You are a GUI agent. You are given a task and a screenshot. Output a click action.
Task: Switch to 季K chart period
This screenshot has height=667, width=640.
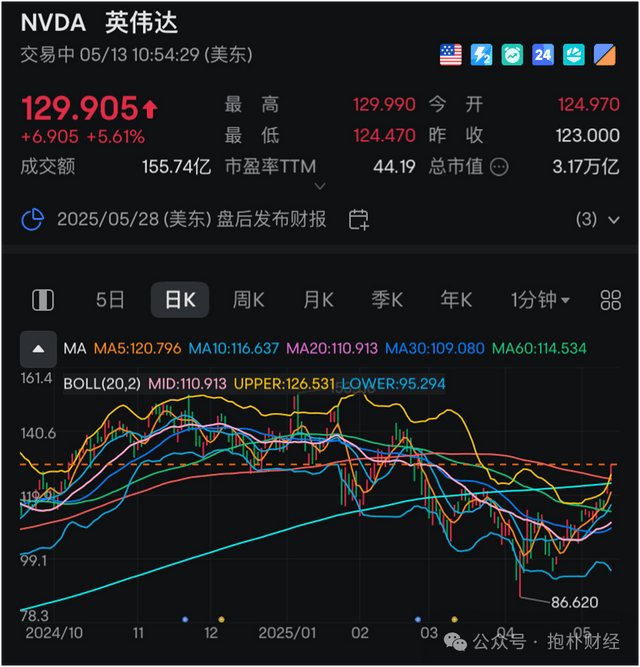point(386,299)
